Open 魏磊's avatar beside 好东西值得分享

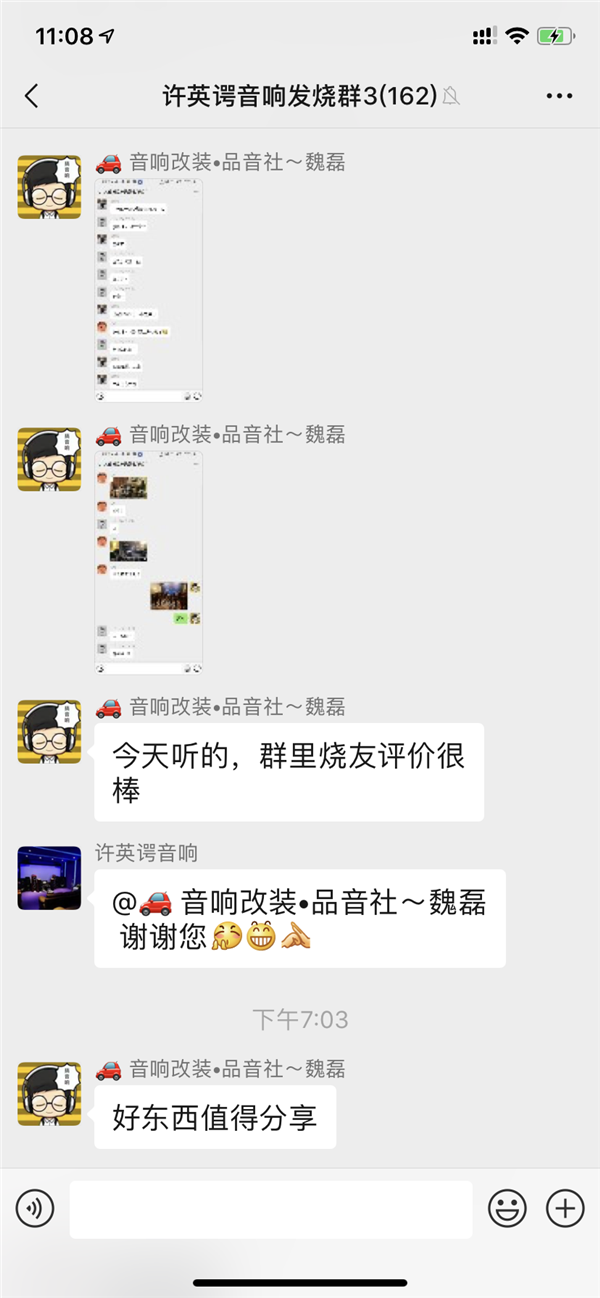[x=49, y=1094]
